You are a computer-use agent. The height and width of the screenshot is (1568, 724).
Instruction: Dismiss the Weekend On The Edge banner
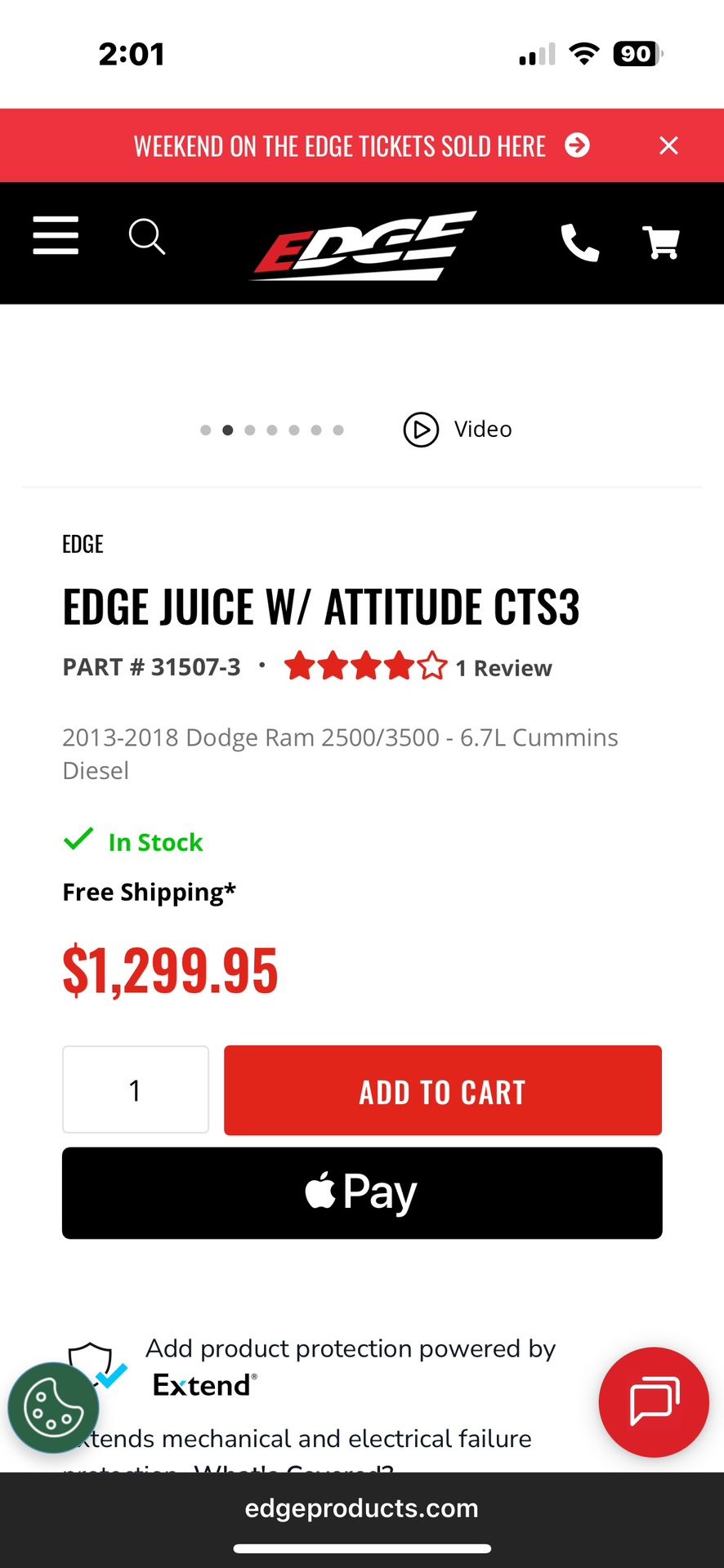click(x=668, y=145)
